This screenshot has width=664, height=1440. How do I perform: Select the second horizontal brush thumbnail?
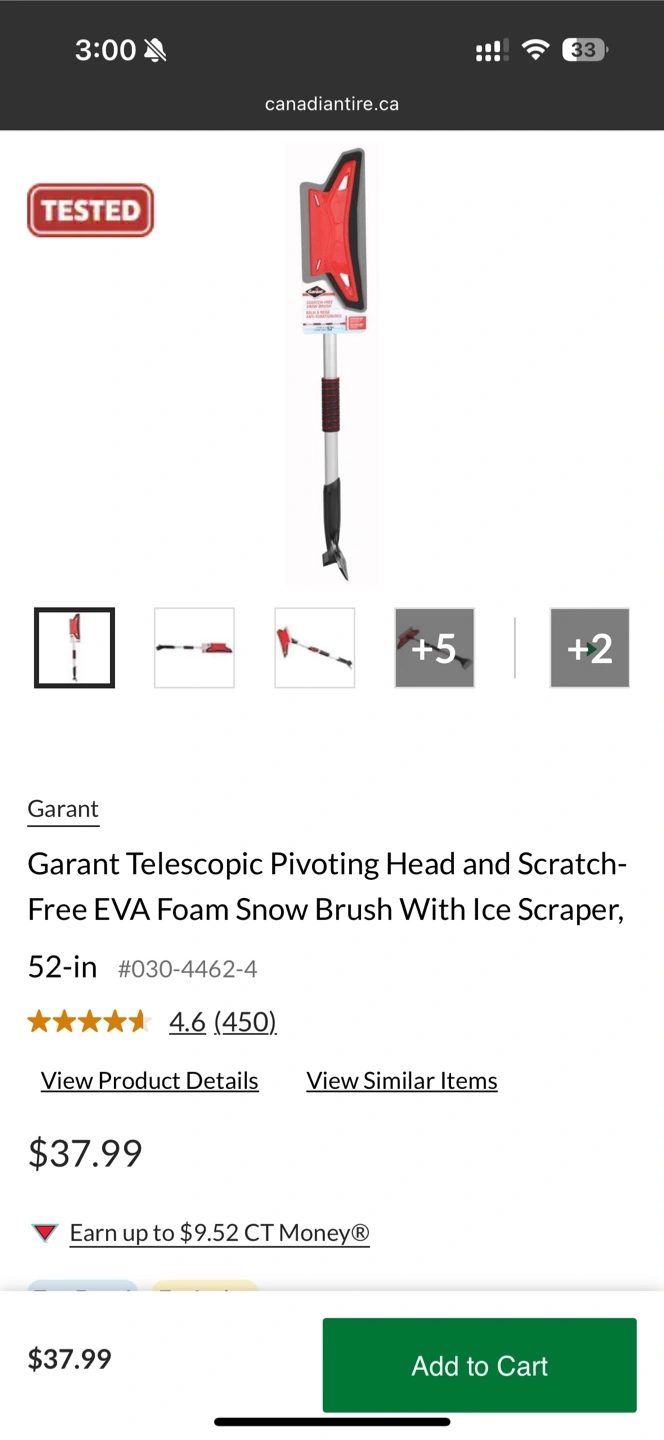pos(194,648)
